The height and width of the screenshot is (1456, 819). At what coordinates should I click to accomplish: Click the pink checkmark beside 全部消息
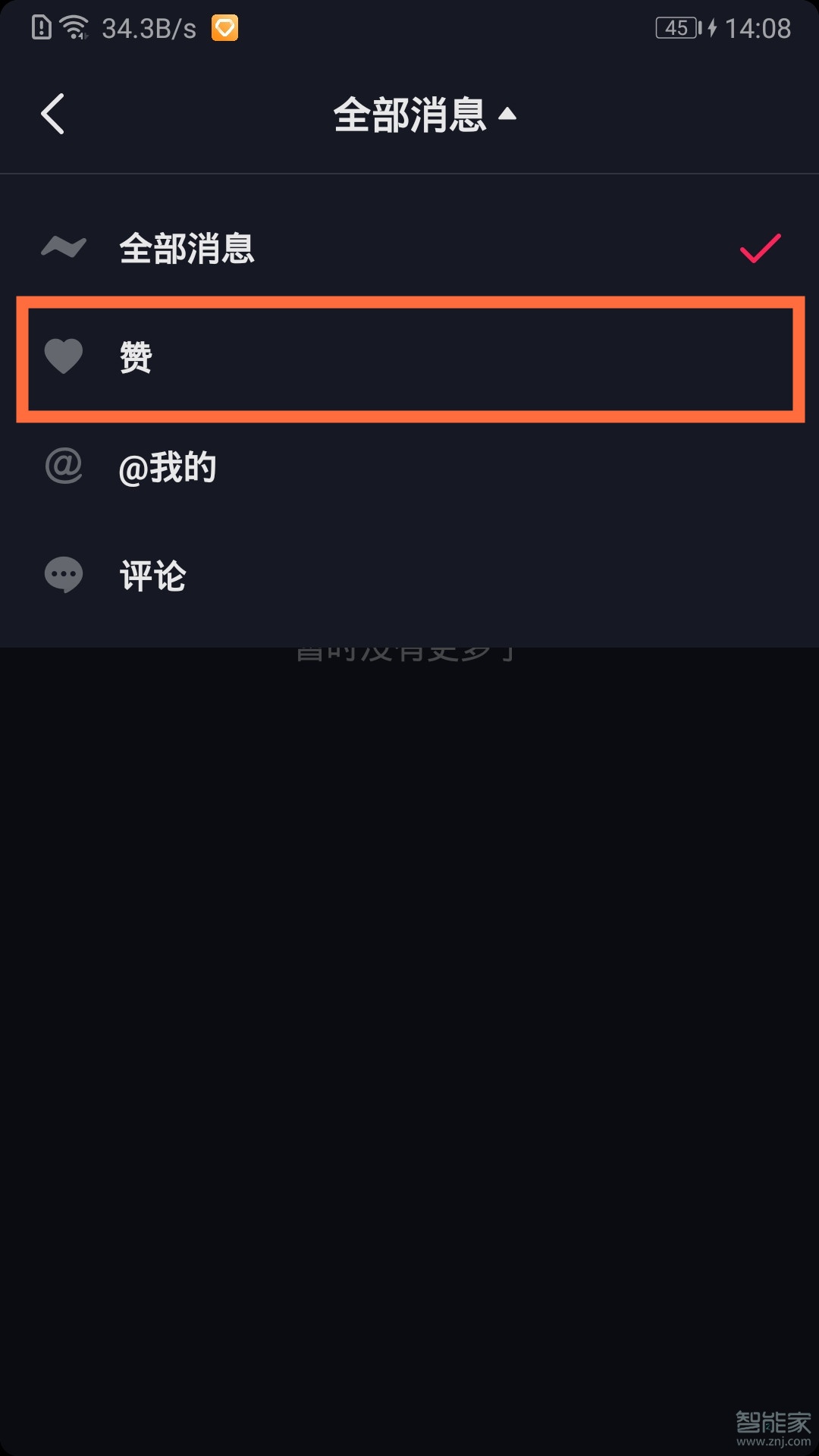pyautogui.click(x=760, y=247)
